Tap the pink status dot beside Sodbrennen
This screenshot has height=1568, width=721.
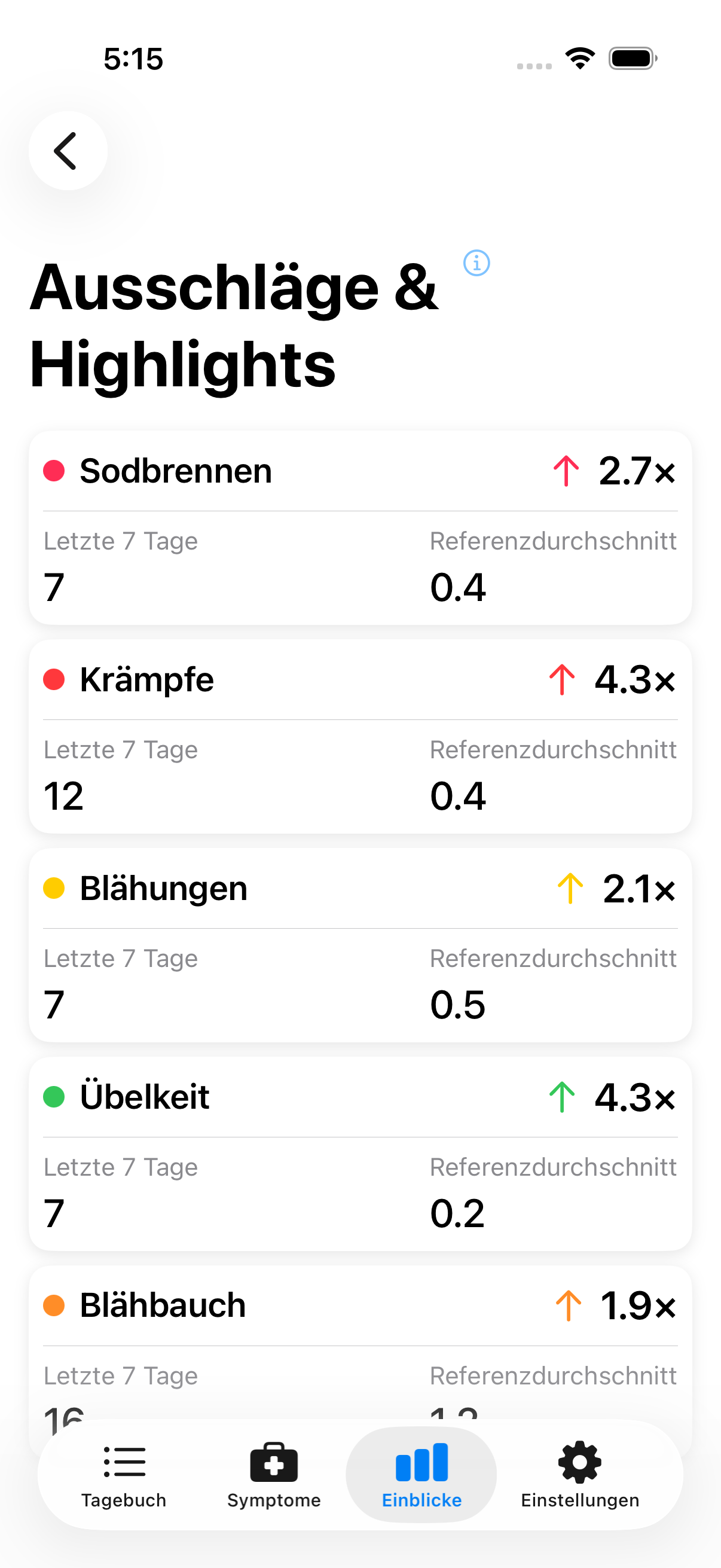(54, 471)
